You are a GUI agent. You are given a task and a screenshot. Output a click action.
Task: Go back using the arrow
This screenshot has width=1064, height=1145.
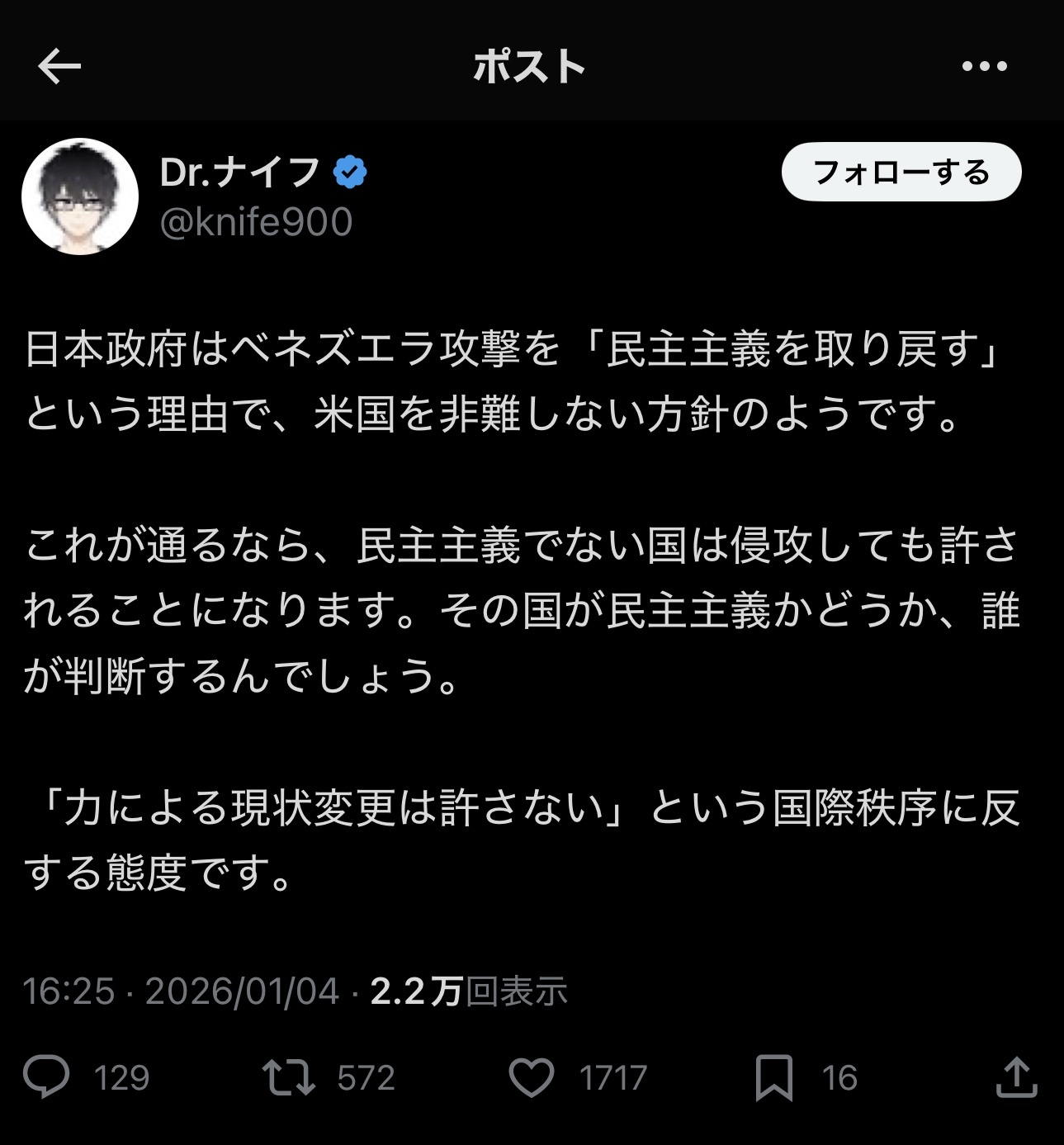(x=59, y=66)
